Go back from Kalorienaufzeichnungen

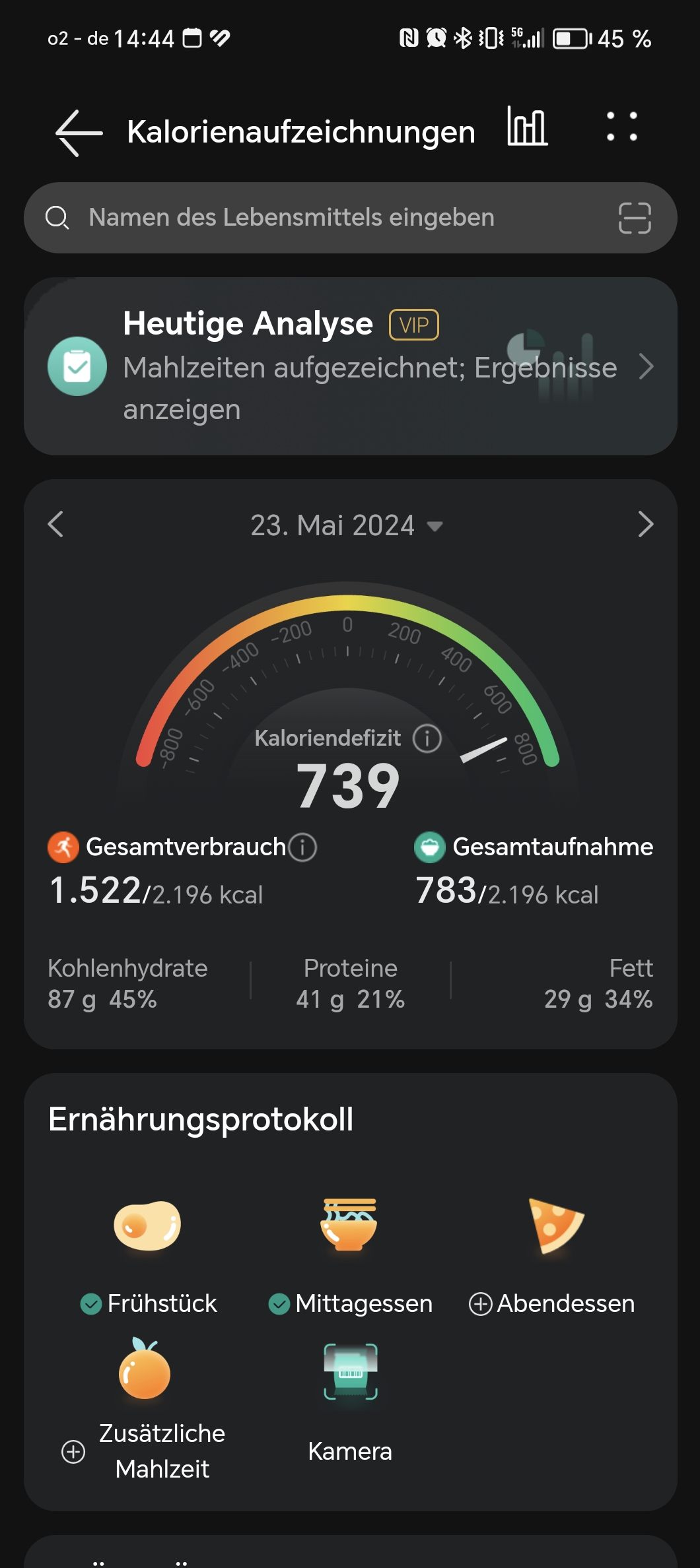click(x=79, y=132)
